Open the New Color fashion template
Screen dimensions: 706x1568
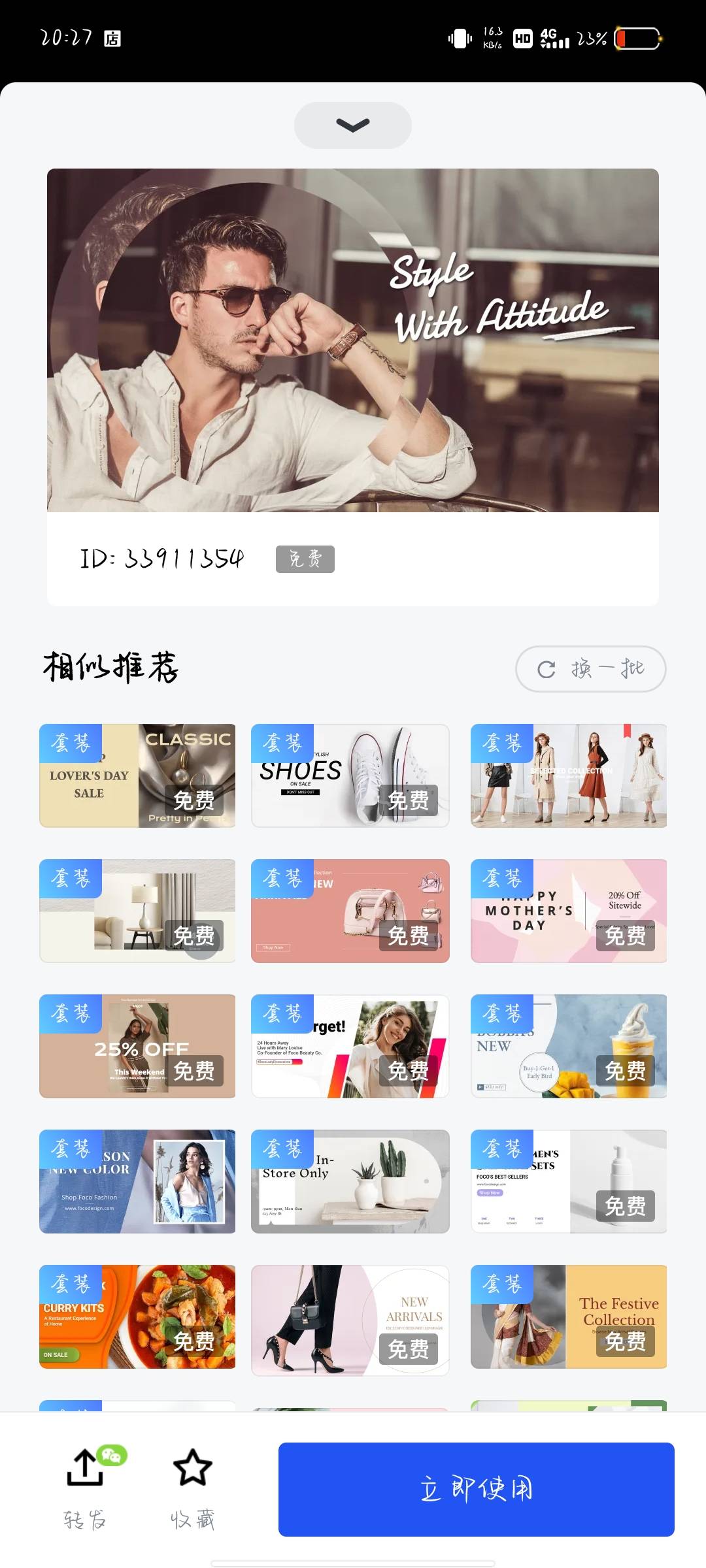tap(137, 1181)
